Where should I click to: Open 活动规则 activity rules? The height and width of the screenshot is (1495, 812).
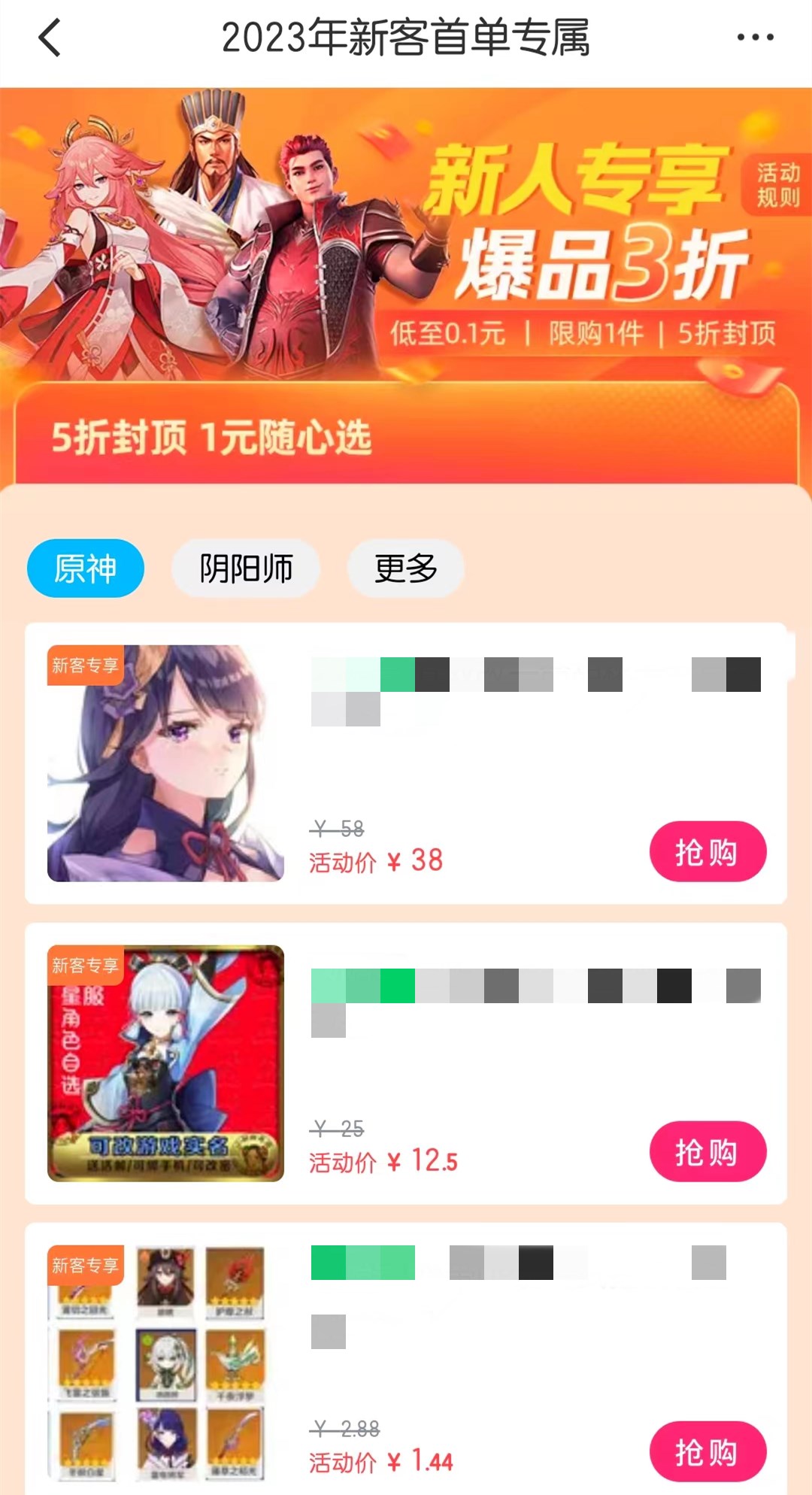click(x=777, y=185)
